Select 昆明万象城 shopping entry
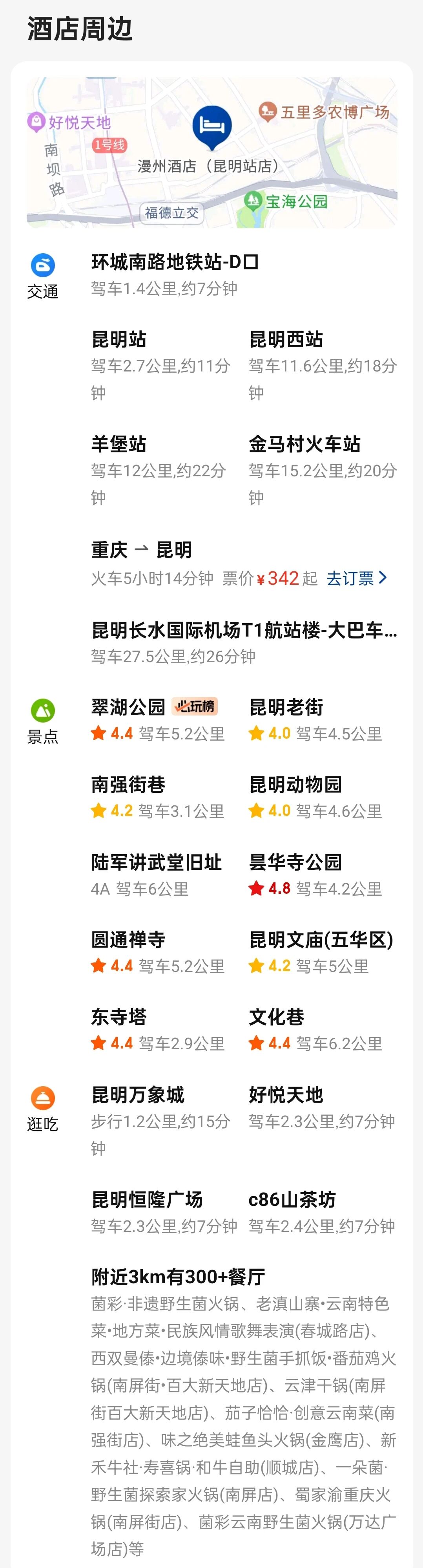 pos(138,1095)
